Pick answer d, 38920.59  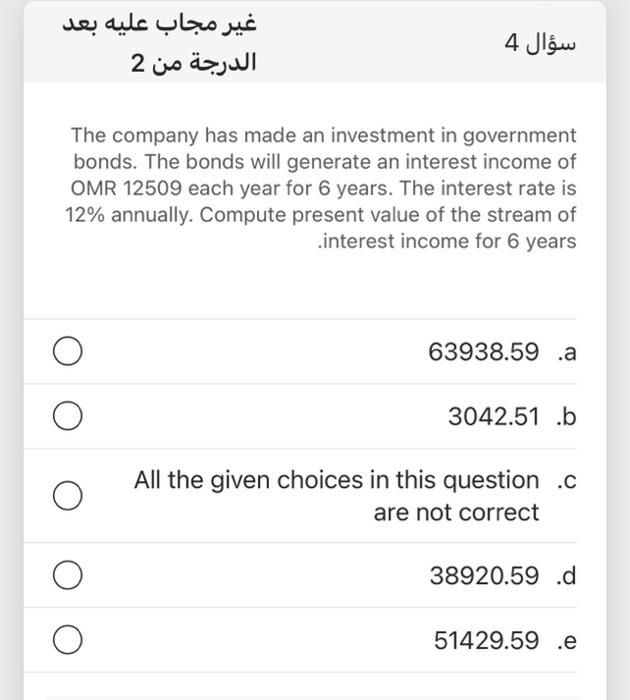(x=68, y=576)
